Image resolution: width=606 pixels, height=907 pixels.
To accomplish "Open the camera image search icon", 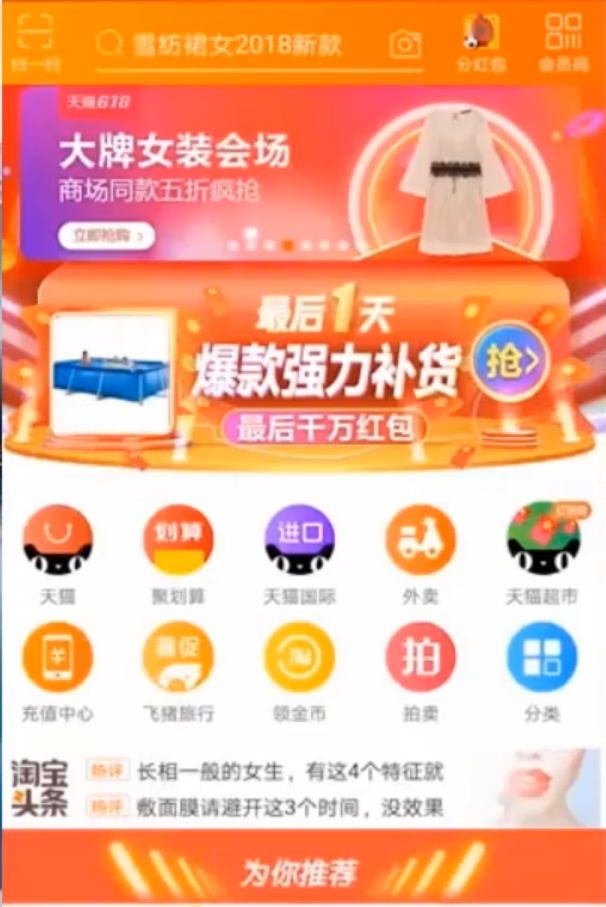I will [405, 44].
